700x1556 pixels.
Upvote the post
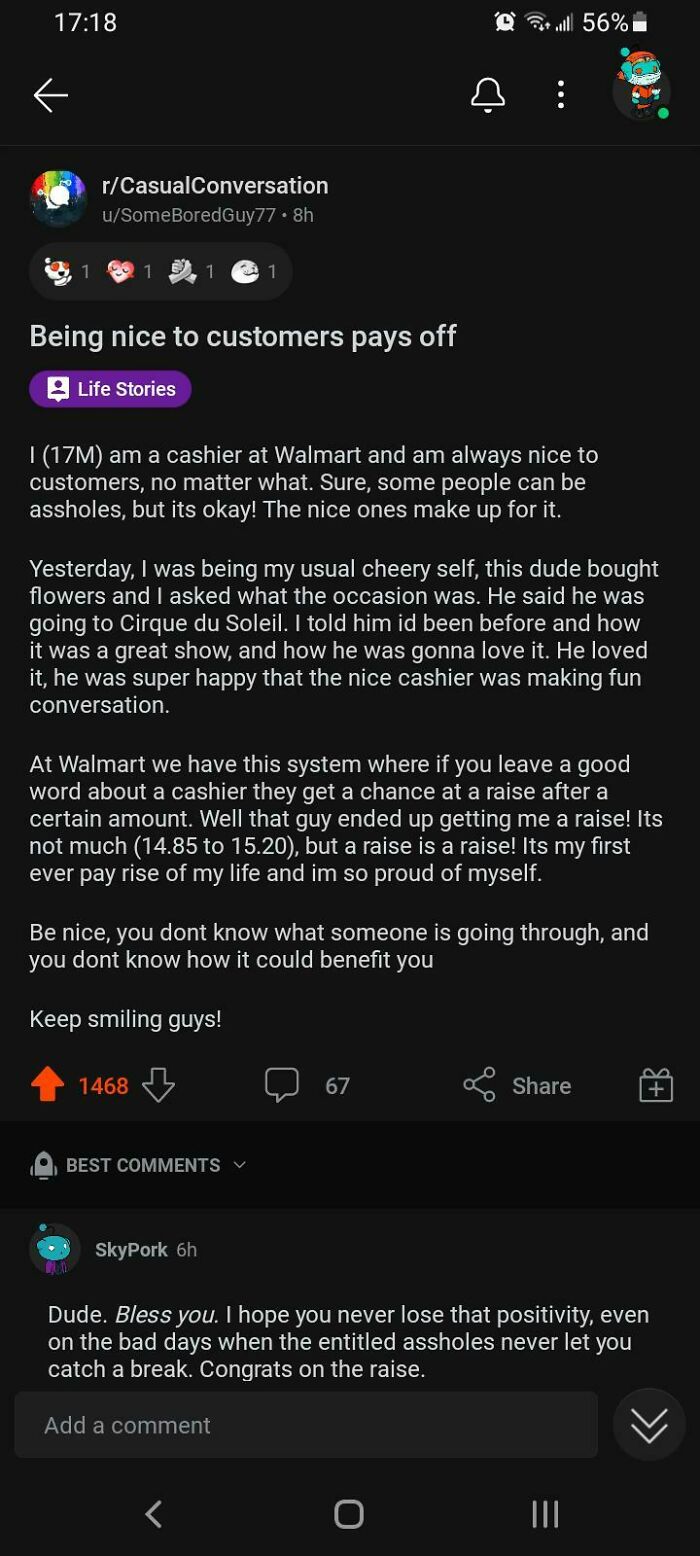point(48,1085)
